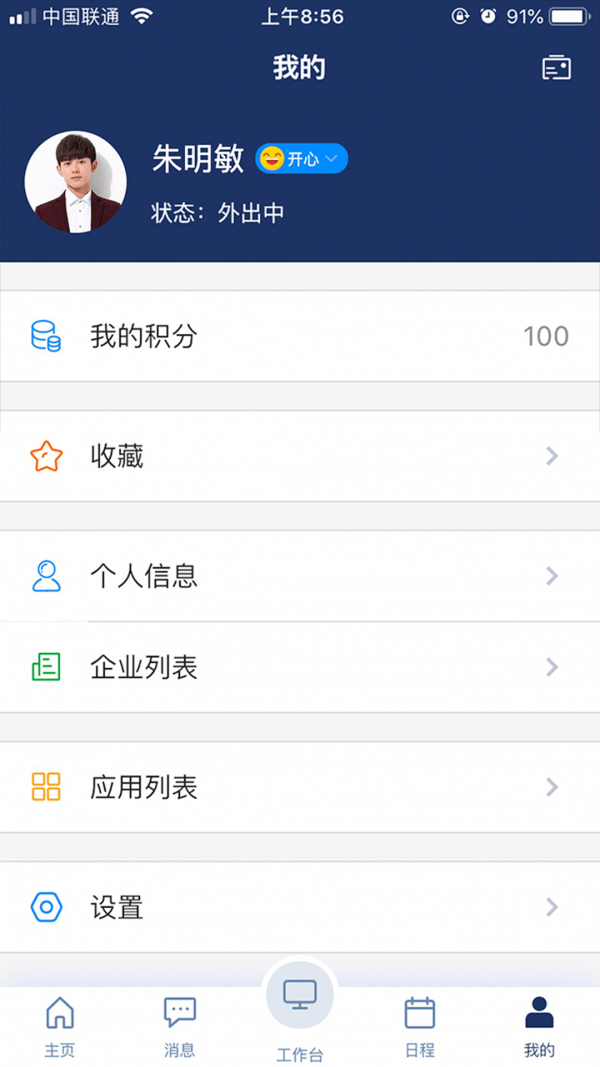
Task: Open the card icon in the top bar
Action: pos(556,68)
